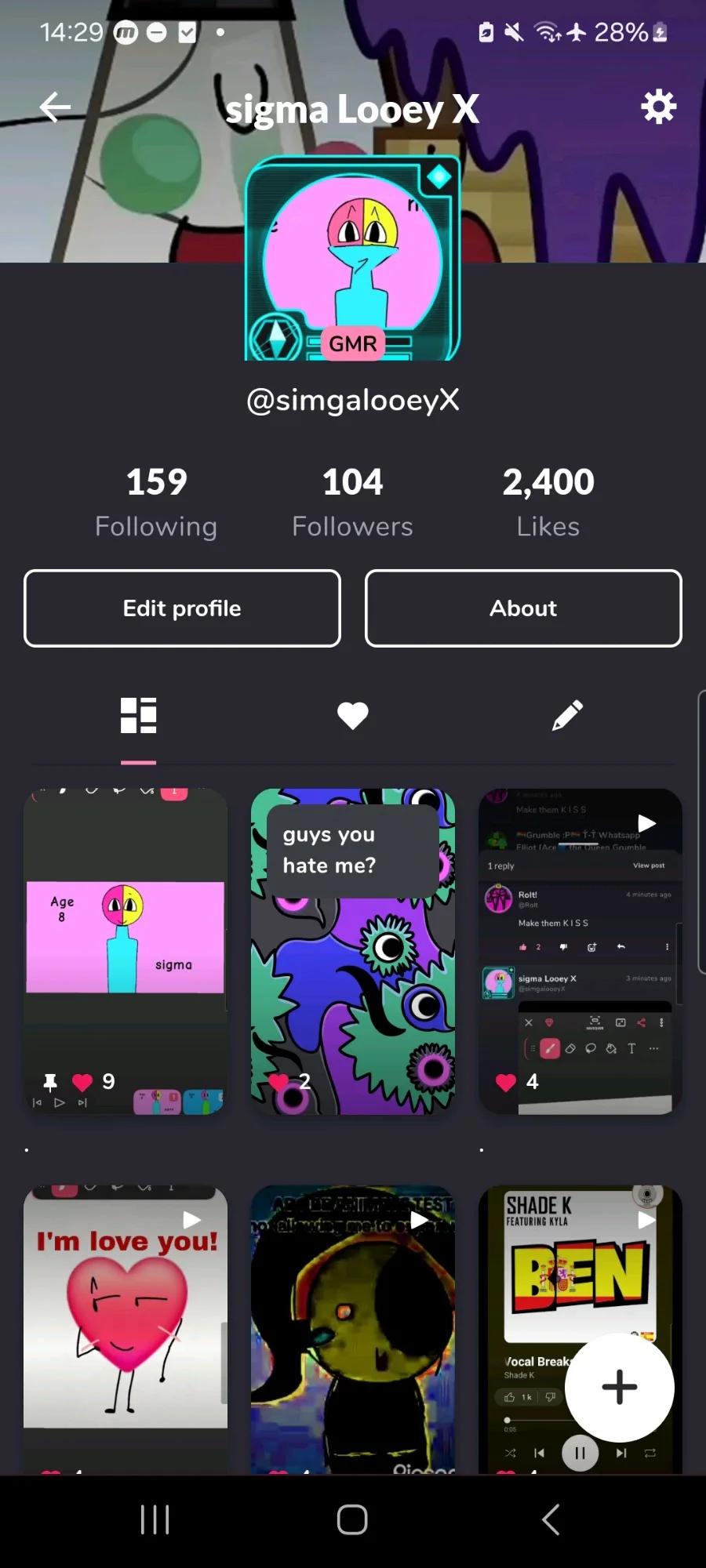Viewport: 706px width, 1568px height.
Task: Go to the system home screen
Action: coord(352,1519)
